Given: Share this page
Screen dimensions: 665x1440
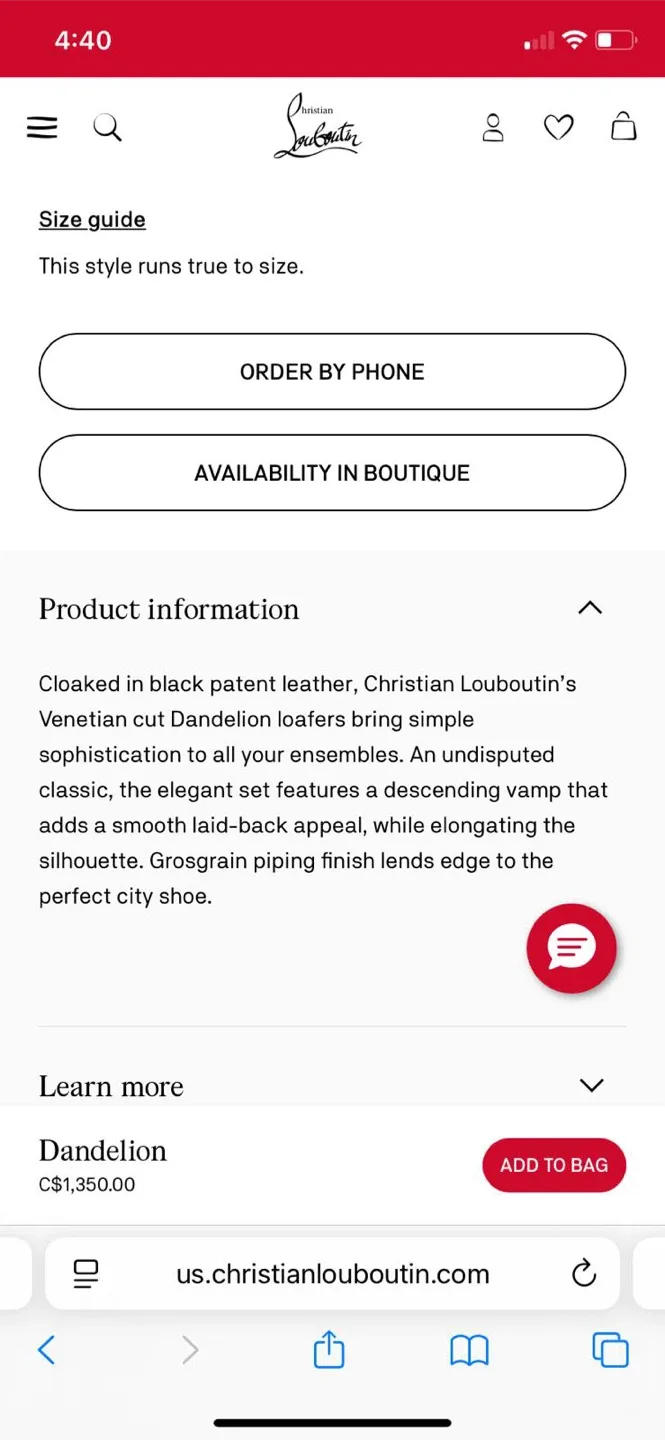Looking at the screenshot, I should click(329, 1351).
